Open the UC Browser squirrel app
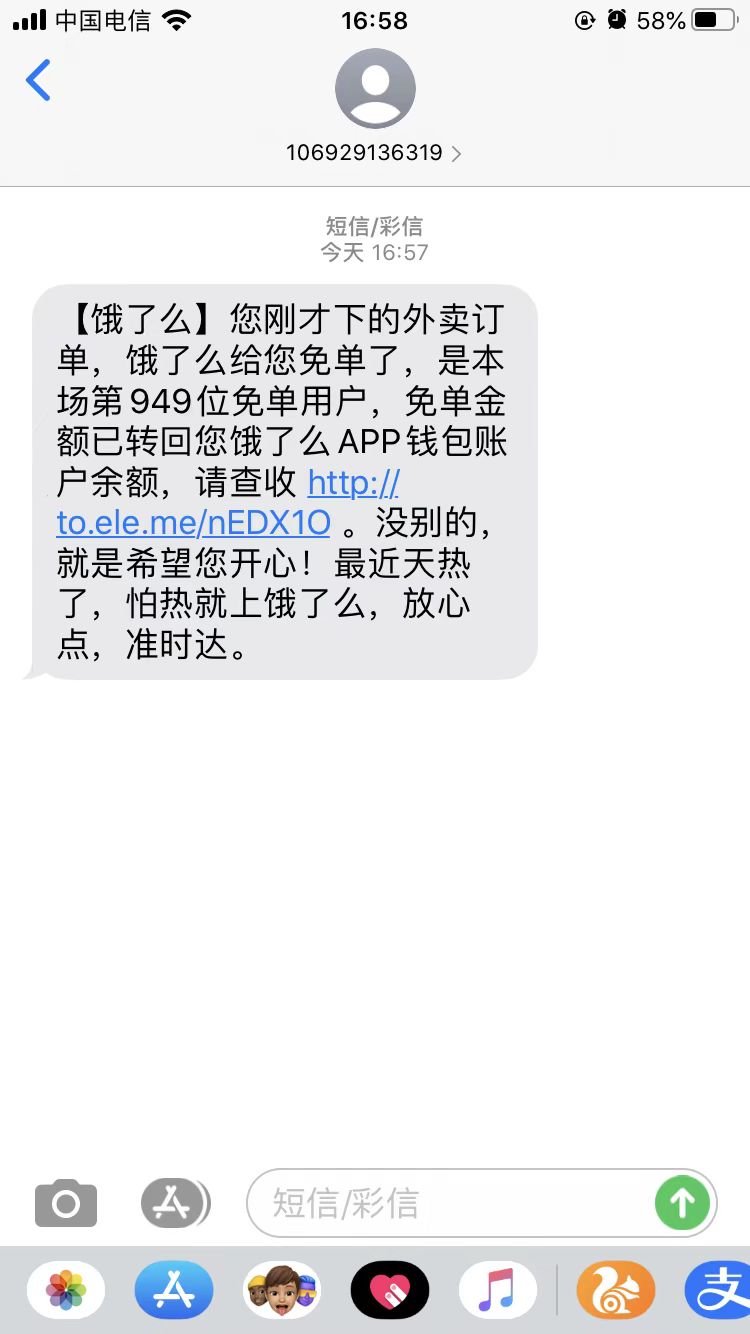The width and height of the screenshot is (750, 1334). coord(615,1290)
